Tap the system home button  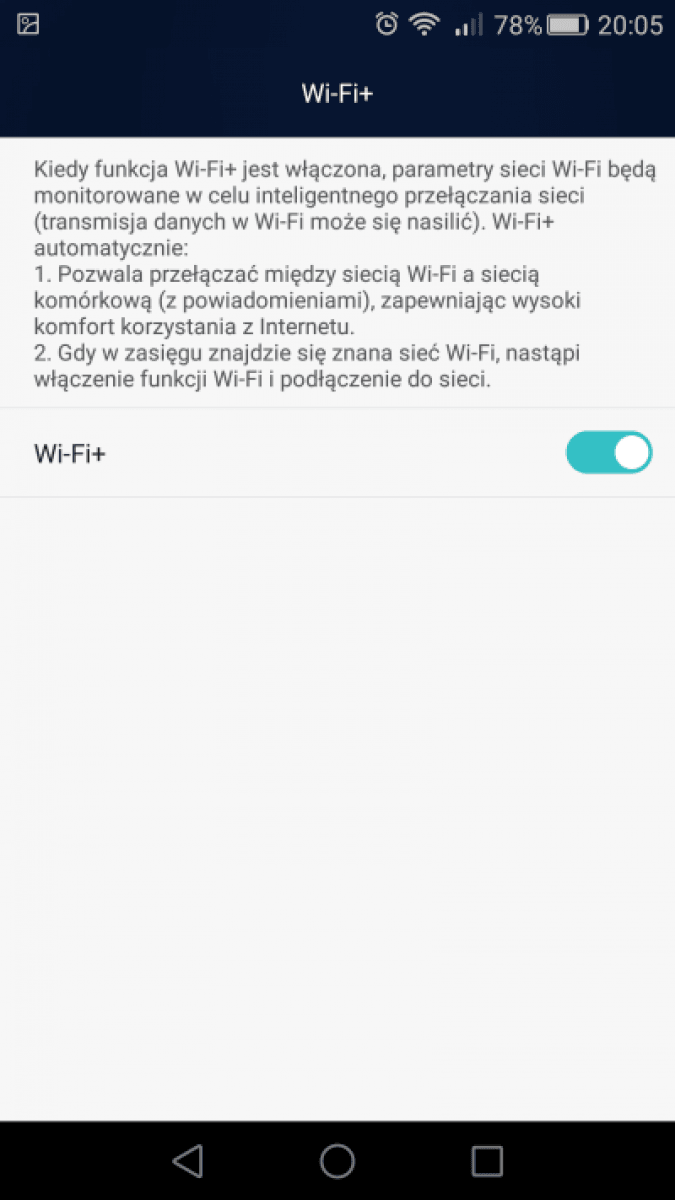(337, 1160)
